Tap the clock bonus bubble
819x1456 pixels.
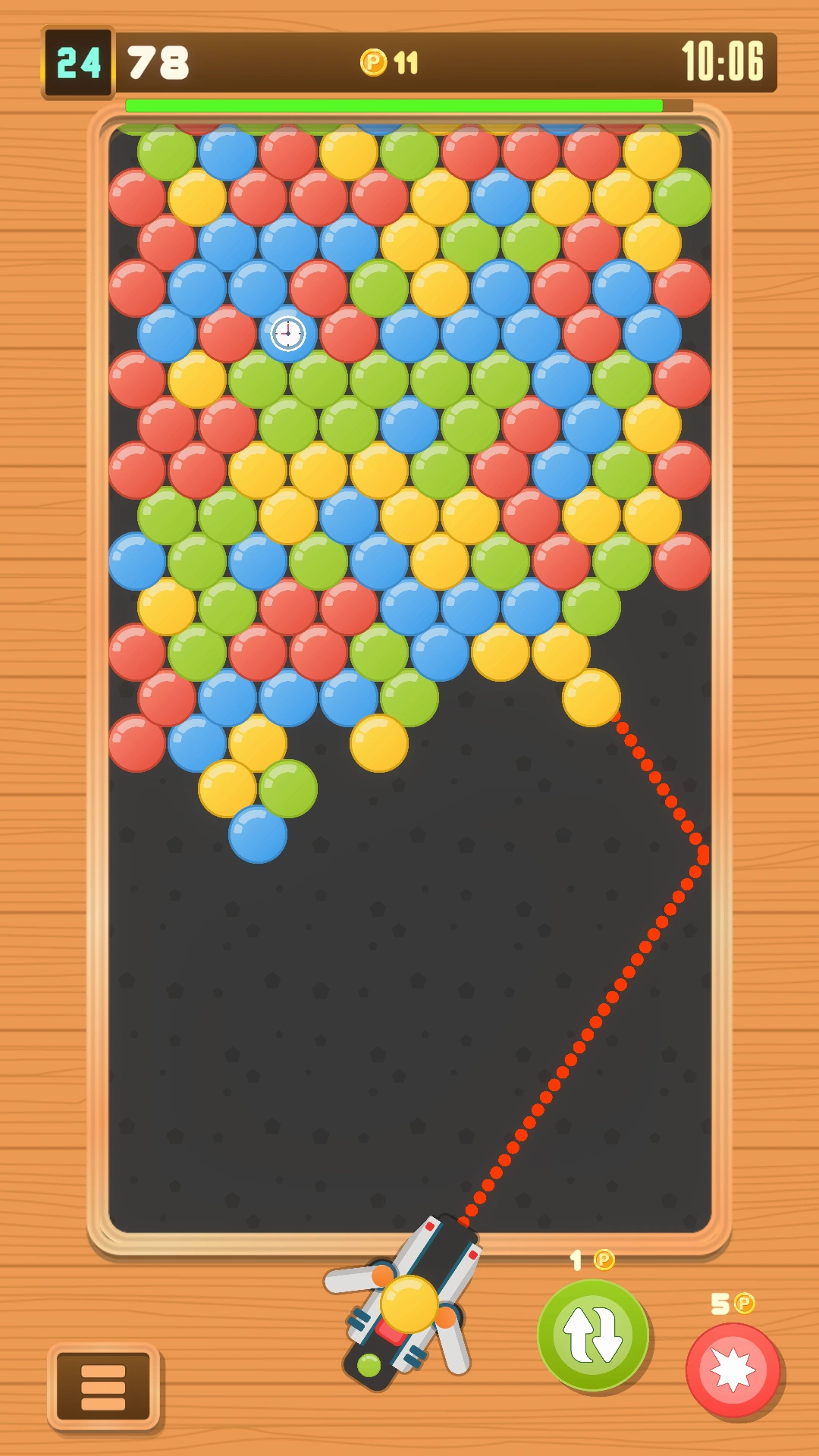(288, 334)
